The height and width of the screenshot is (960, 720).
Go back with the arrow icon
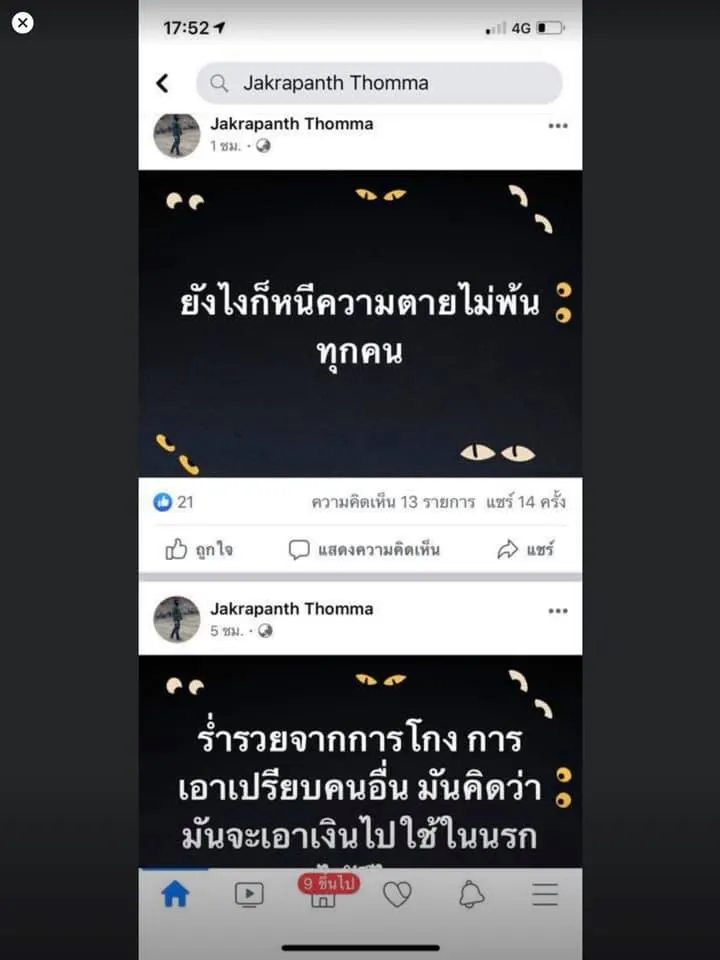pyautogui.click(x=163, y=84)
